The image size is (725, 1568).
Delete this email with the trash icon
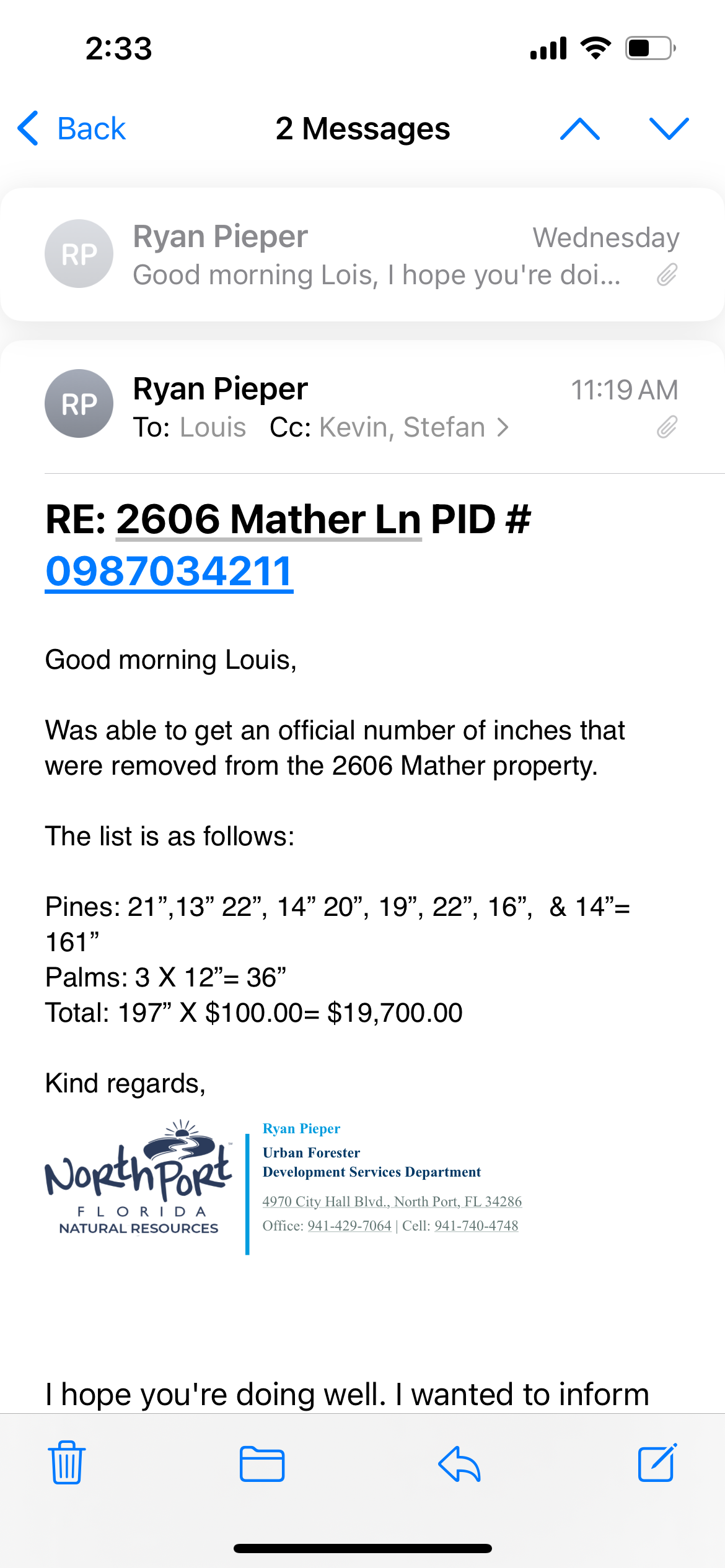(67, 1463)
